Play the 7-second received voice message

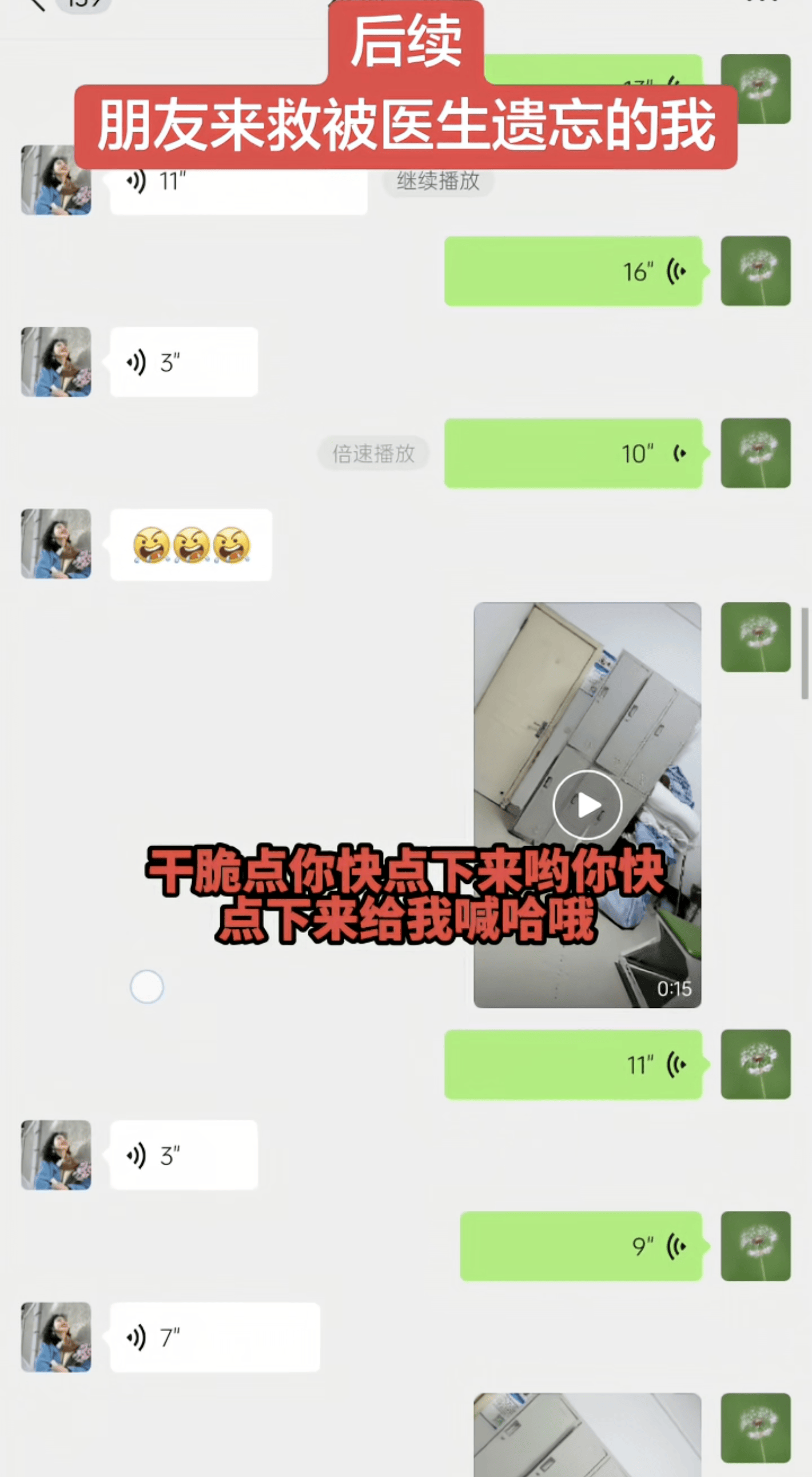215,1337
